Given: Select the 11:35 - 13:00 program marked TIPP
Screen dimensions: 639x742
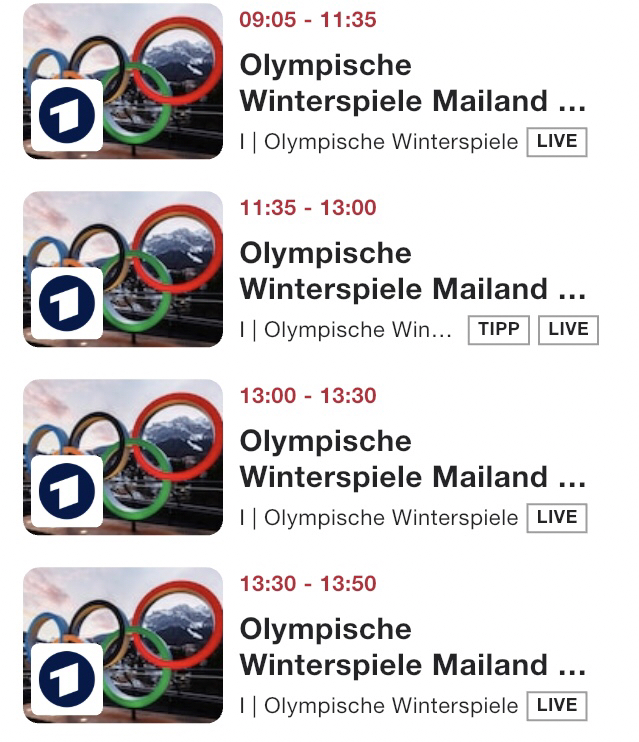Looking at the screenshot, I should pos(411,271).
